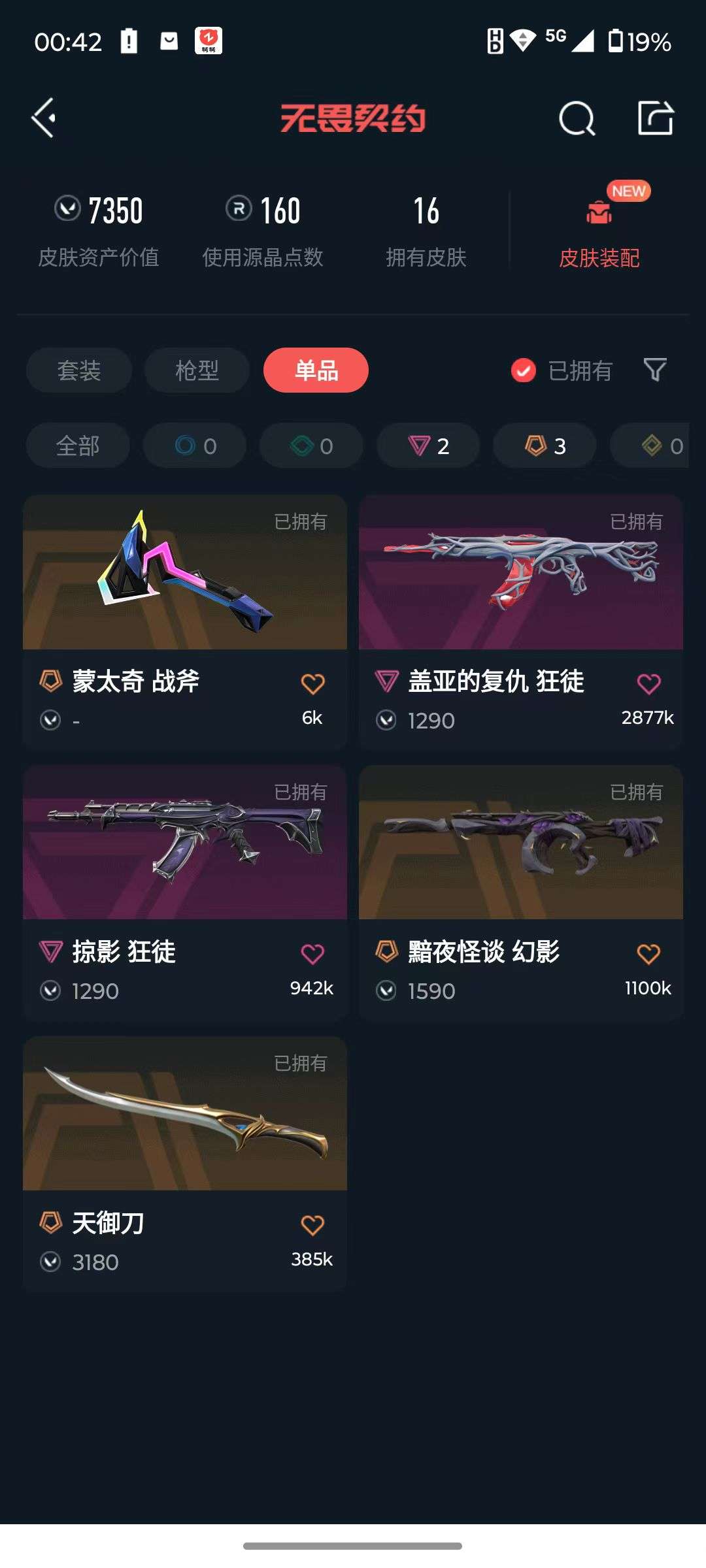
Task: Select the teal rarity filter showing 0
Action: coord(311,445)
